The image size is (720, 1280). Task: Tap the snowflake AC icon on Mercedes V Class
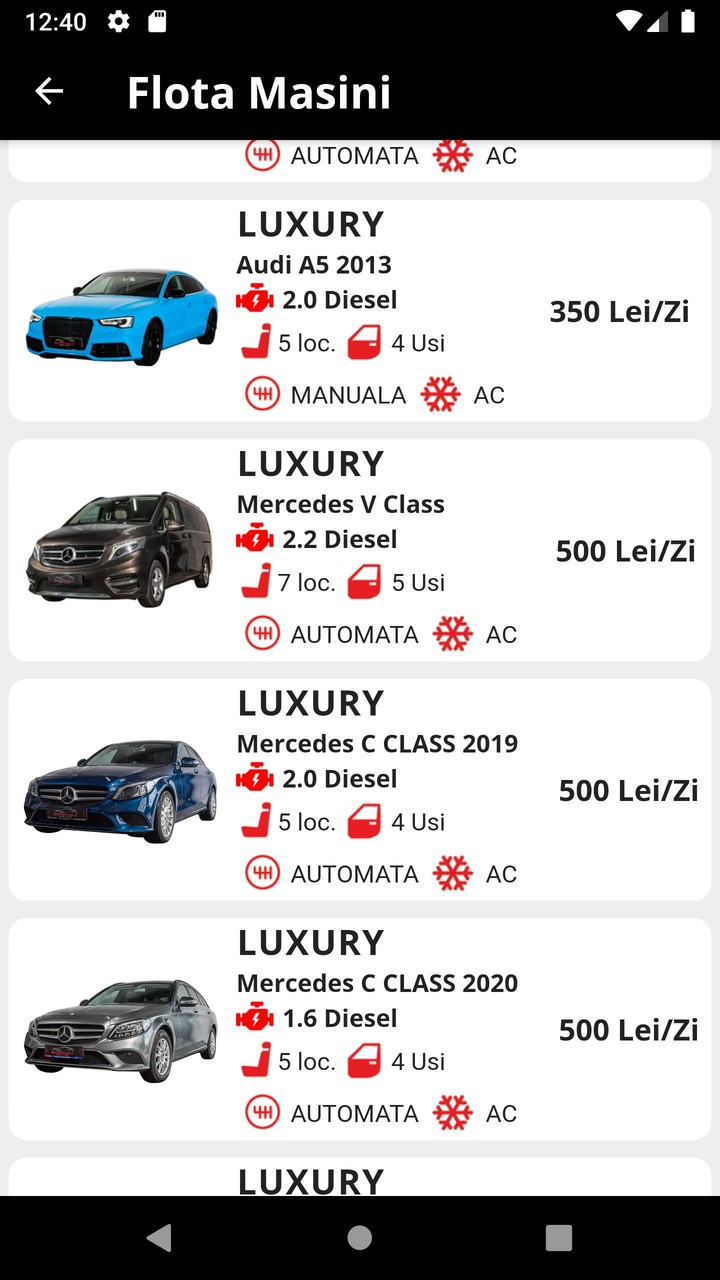[x=453, y=632]
